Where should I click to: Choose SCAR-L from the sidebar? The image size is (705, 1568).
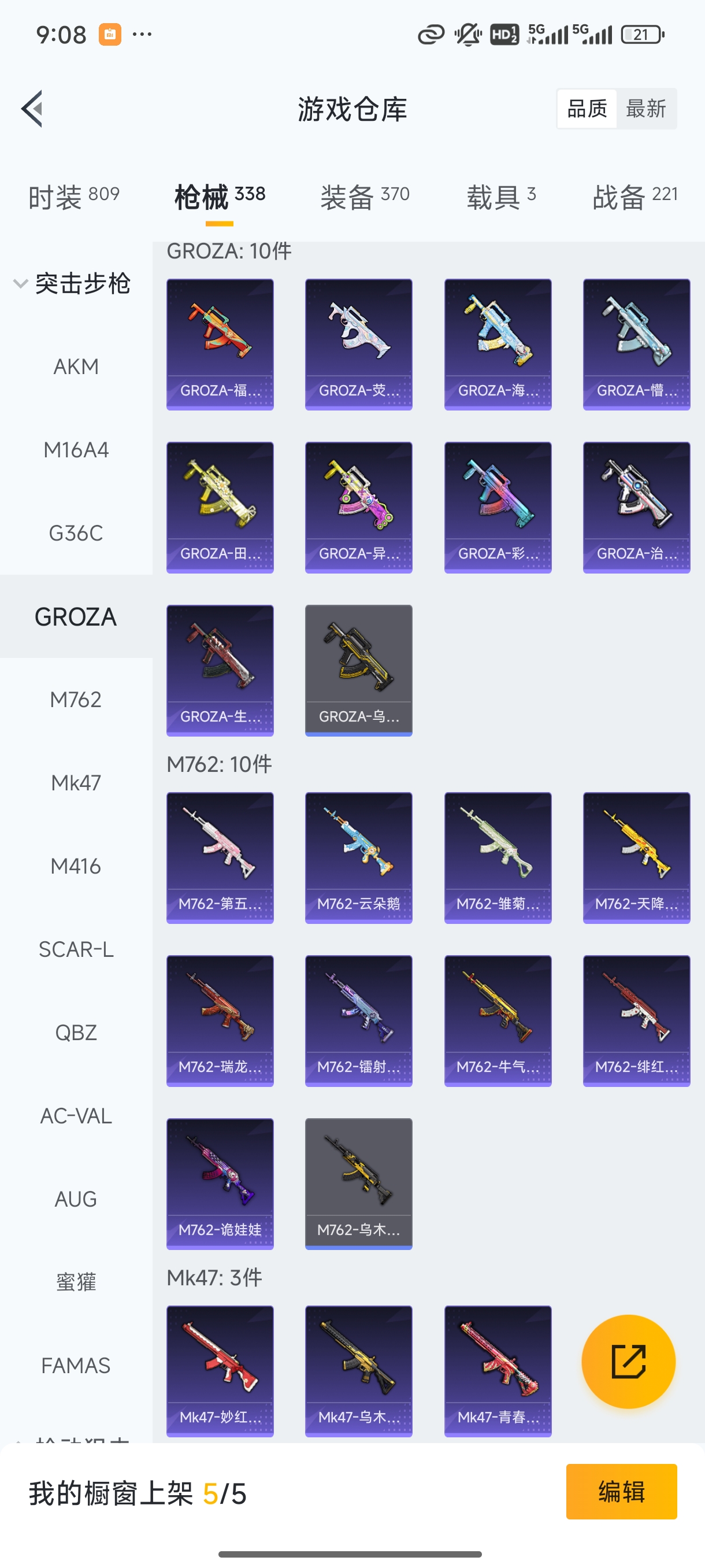tap(76, 949)
